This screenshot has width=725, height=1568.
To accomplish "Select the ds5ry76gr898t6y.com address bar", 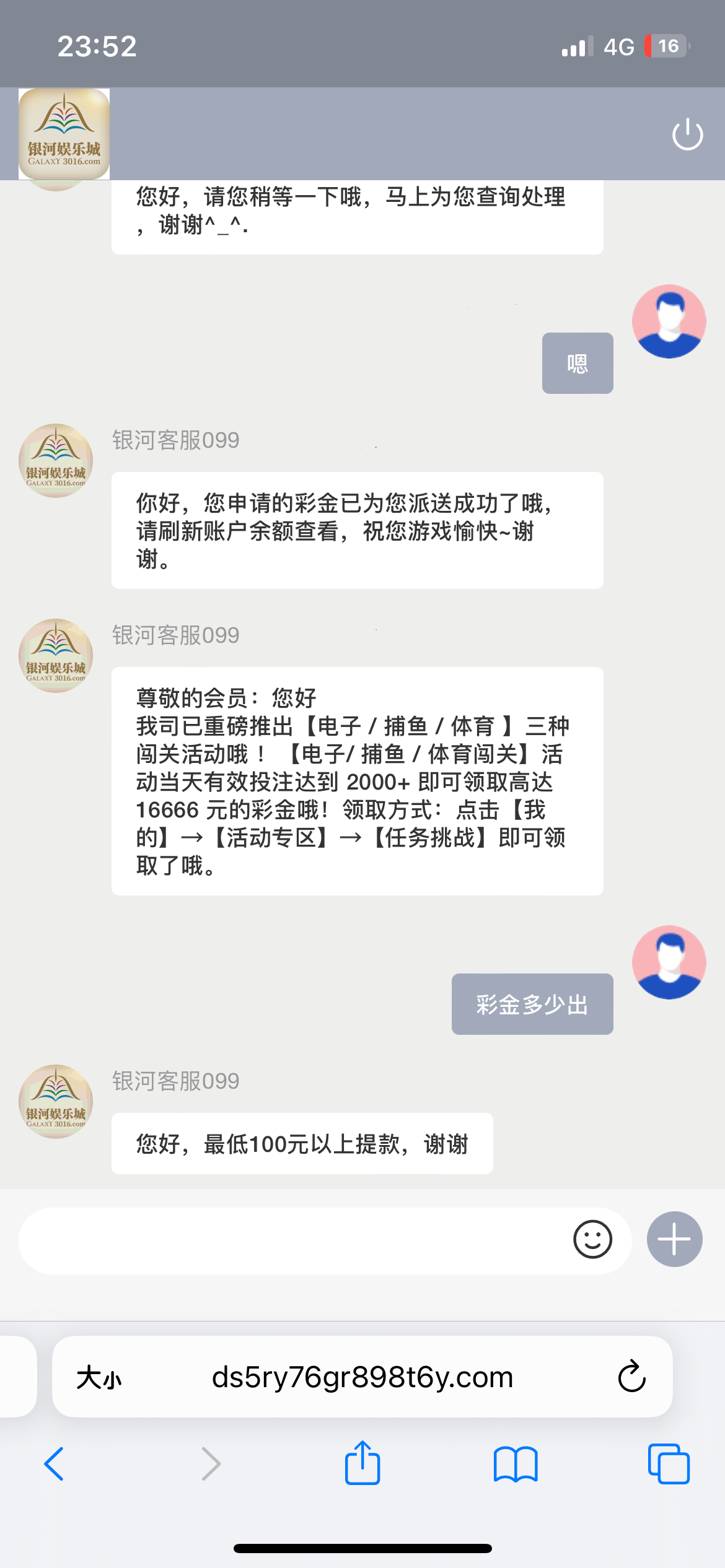I will click(x=362, y=1377).
